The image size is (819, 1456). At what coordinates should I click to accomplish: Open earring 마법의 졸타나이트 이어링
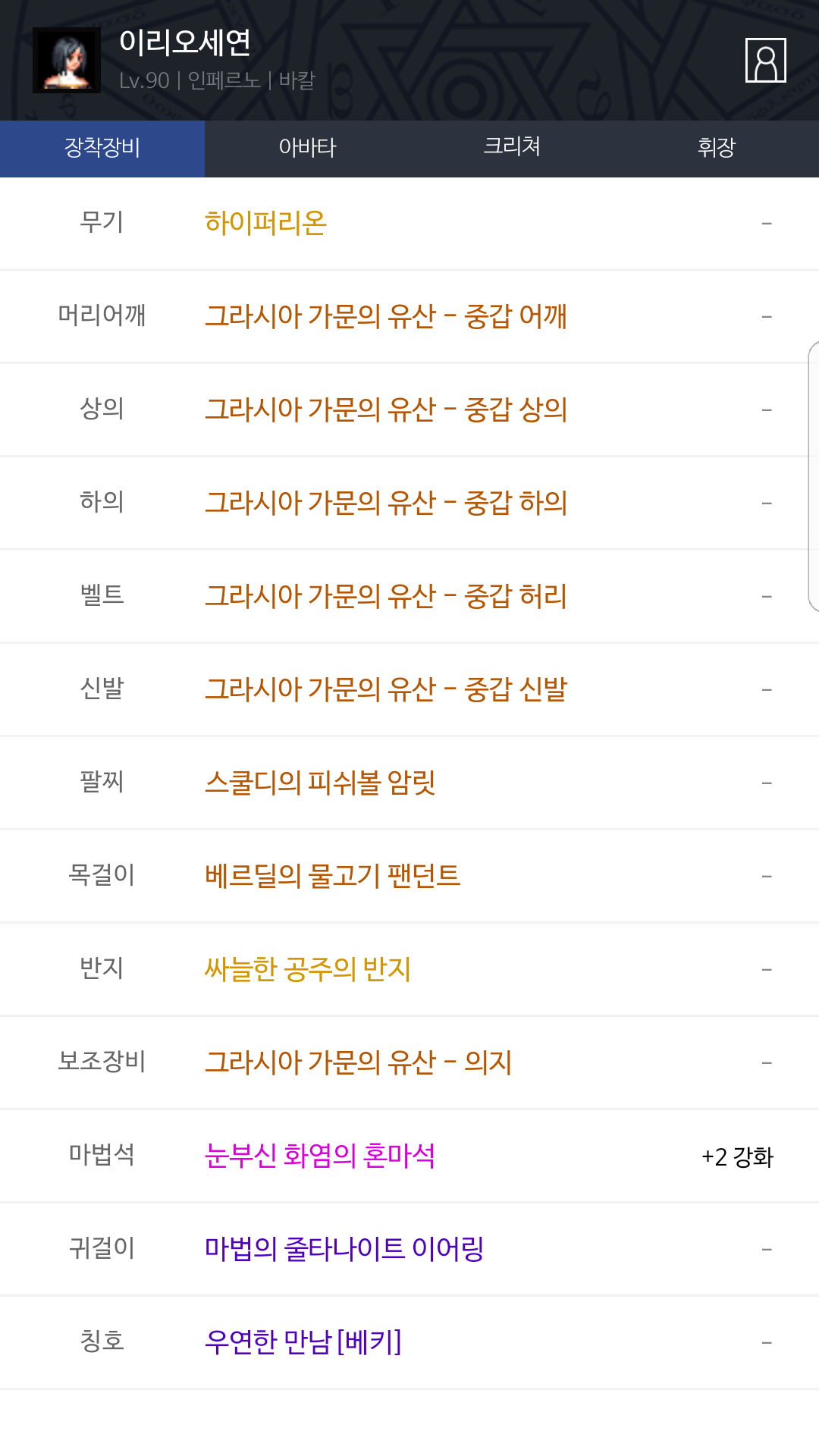tap(344, 1249)
